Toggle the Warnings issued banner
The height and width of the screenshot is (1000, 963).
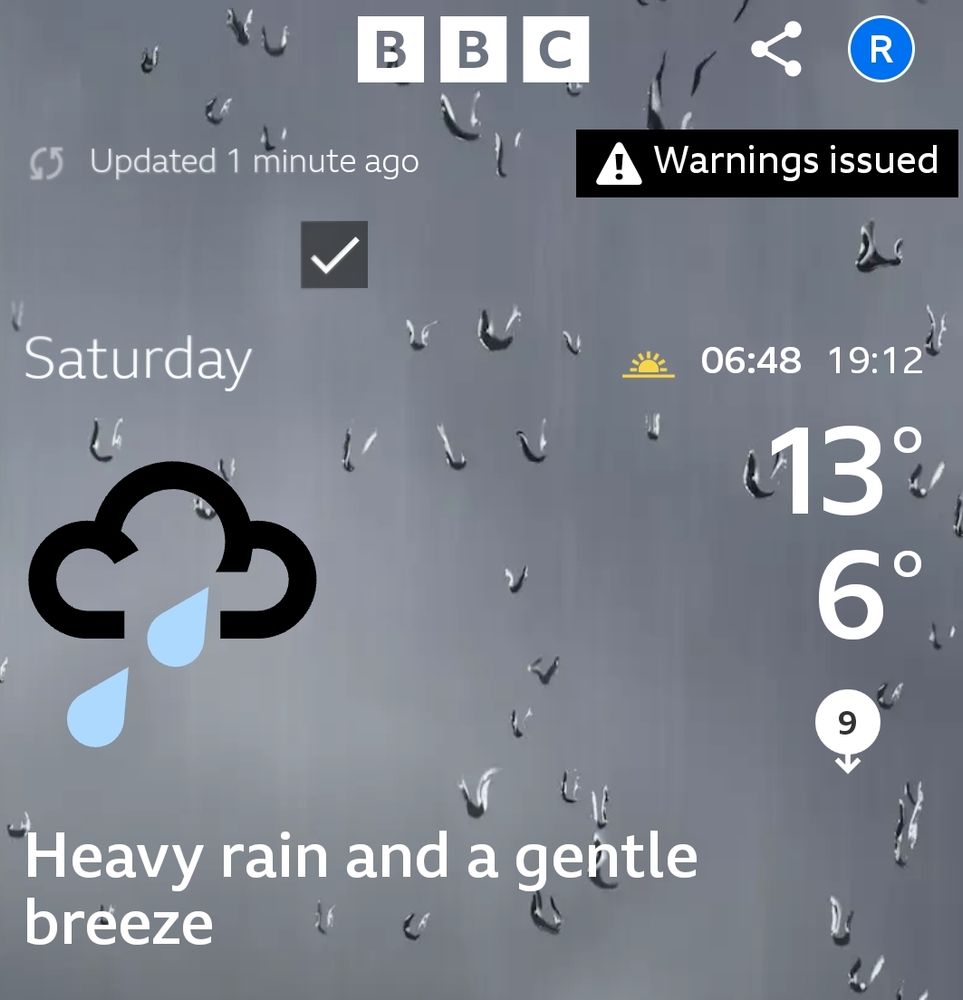click(768, 162)
